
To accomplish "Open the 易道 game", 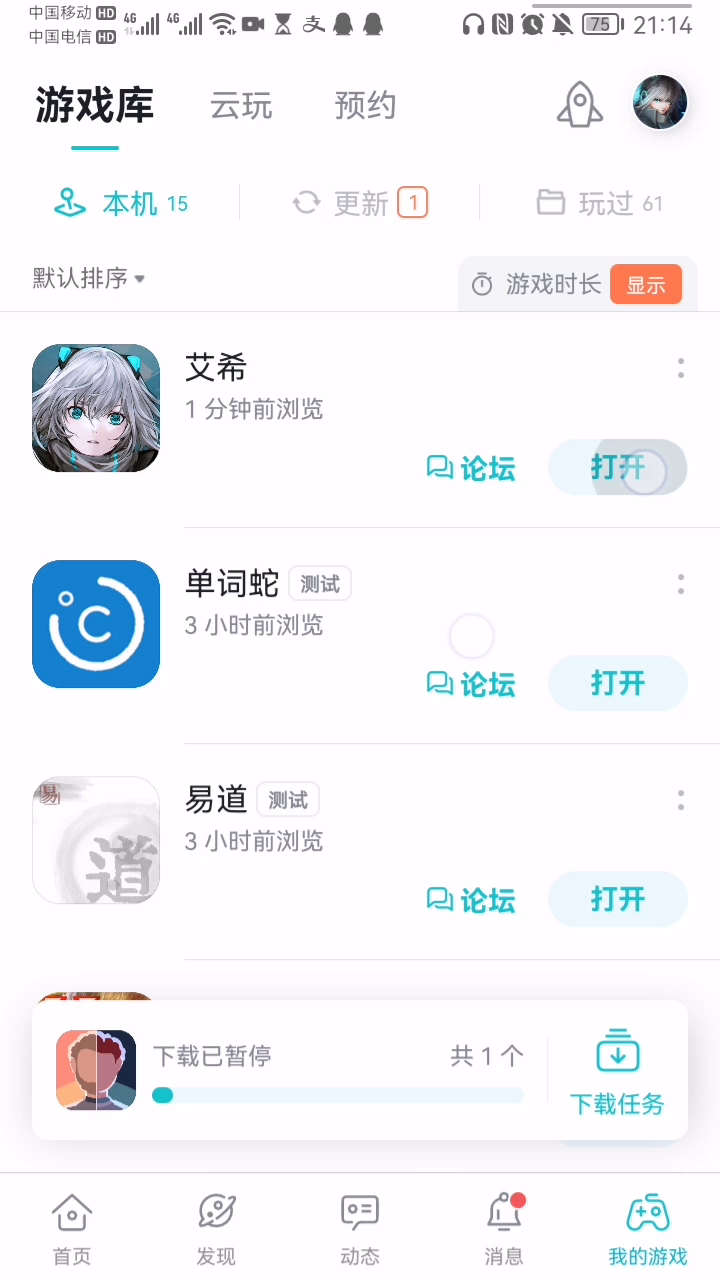I will tap(618, 899).
